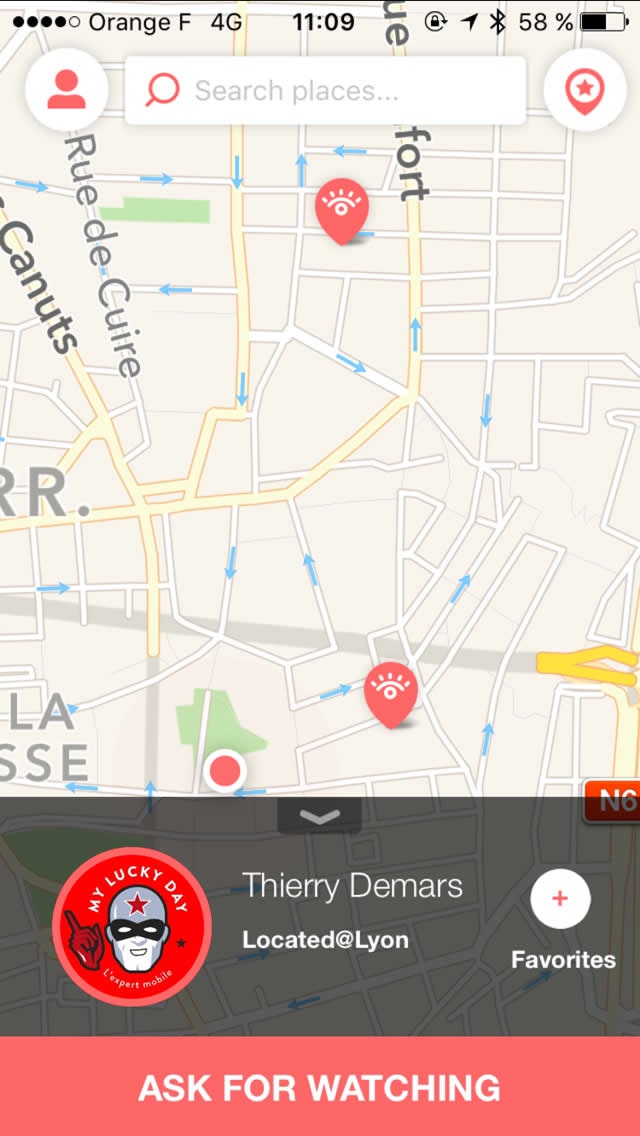Viewport: 640px width, 1136px height.
Task: Tap the Search places field
Action: 325,91
